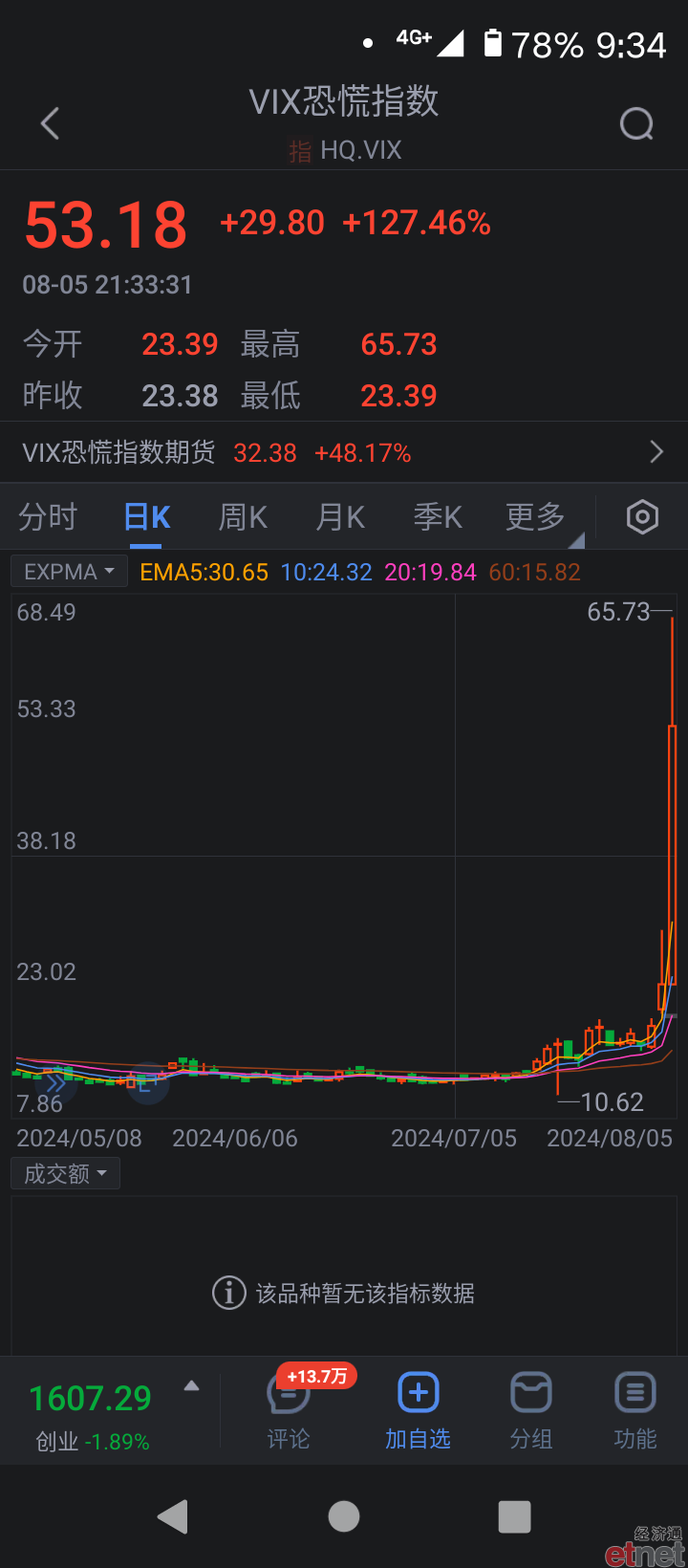Open the 评论 comments section
The width and height of the screenshot is (688, 1568).
click(289, 1411)
